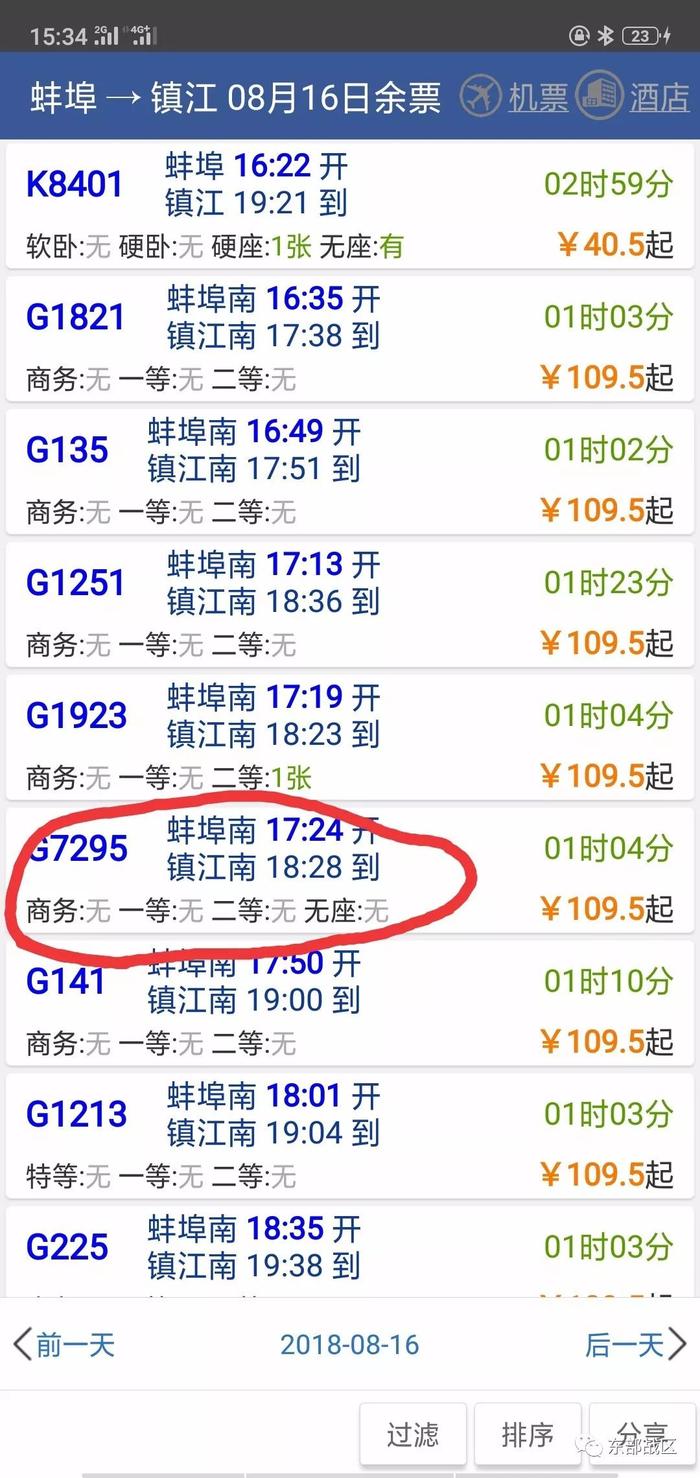
Task: Go to next day with 后一天
Action: pos(636,1344)
